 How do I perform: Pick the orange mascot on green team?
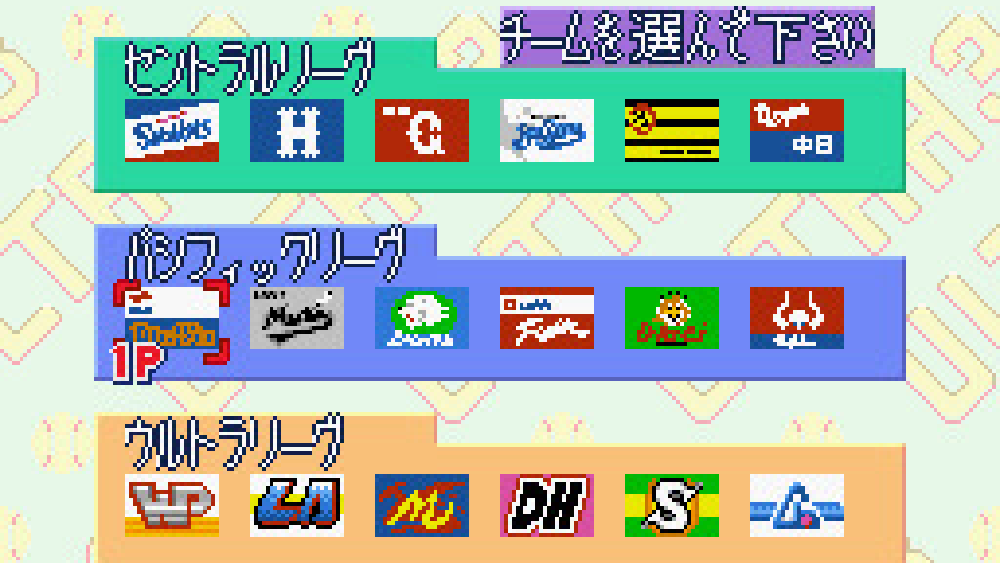tap(672, 318)
